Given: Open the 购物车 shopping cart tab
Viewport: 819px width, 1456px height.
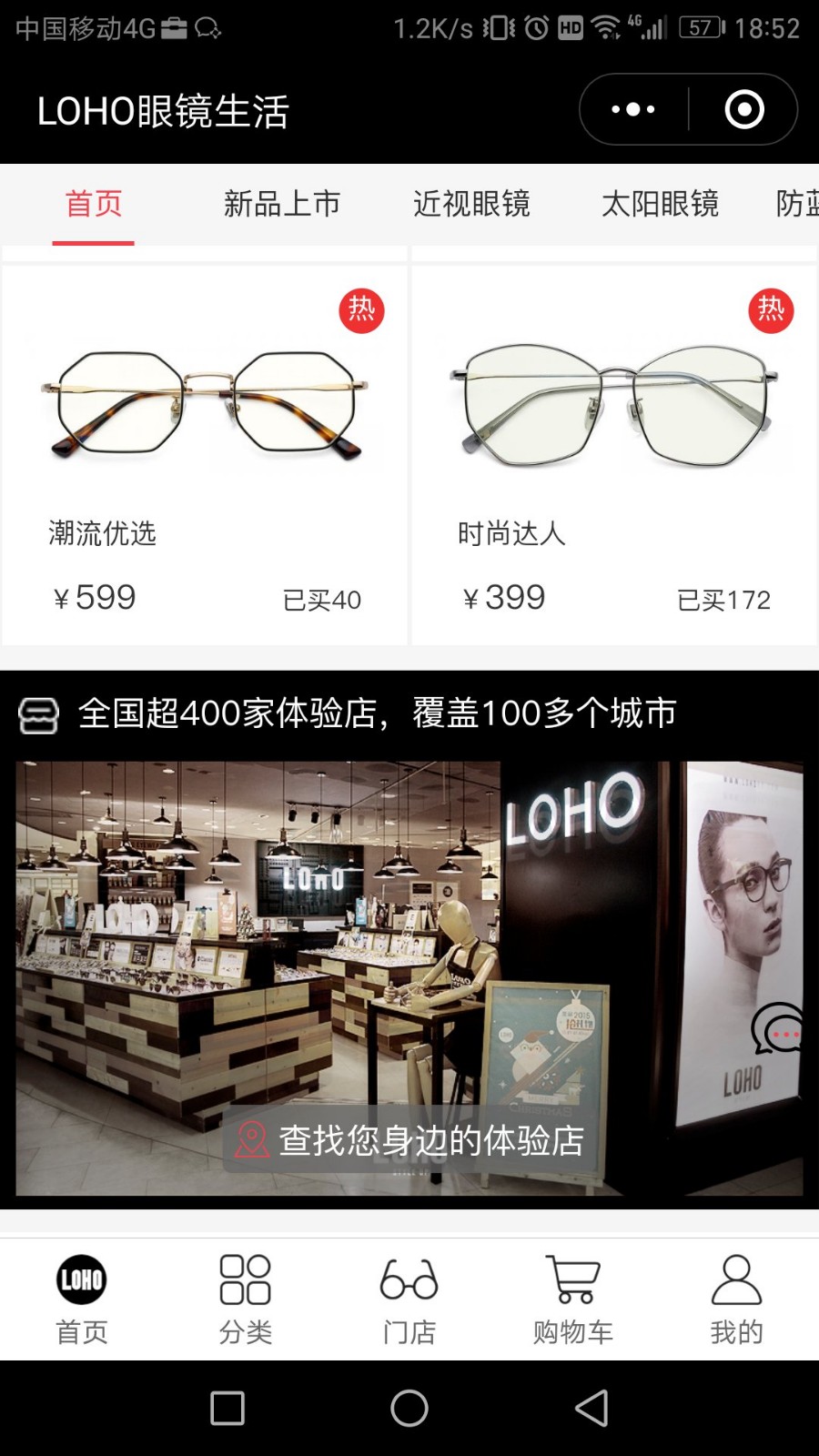Looking at the screenshot, I should pyautogui.click(x=573, y=1299).
